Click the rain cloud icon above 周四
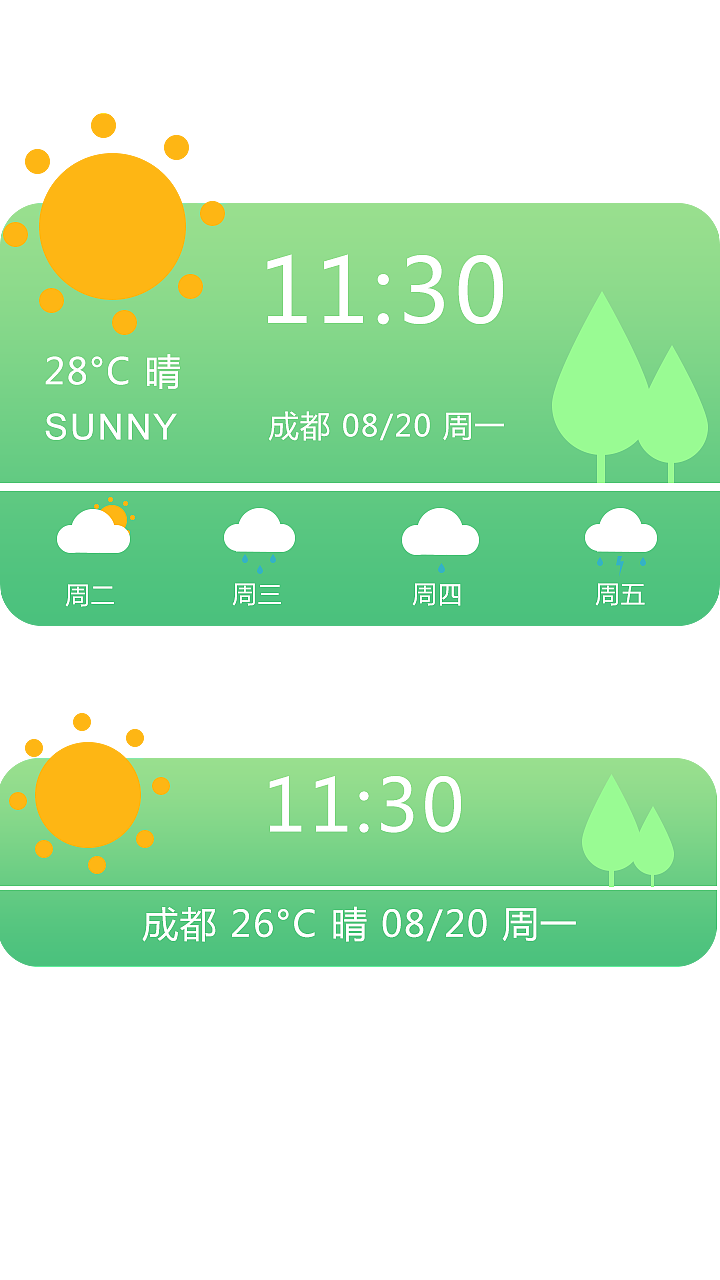The width and height of the screenshot is (720, 1280). [439, 530]
